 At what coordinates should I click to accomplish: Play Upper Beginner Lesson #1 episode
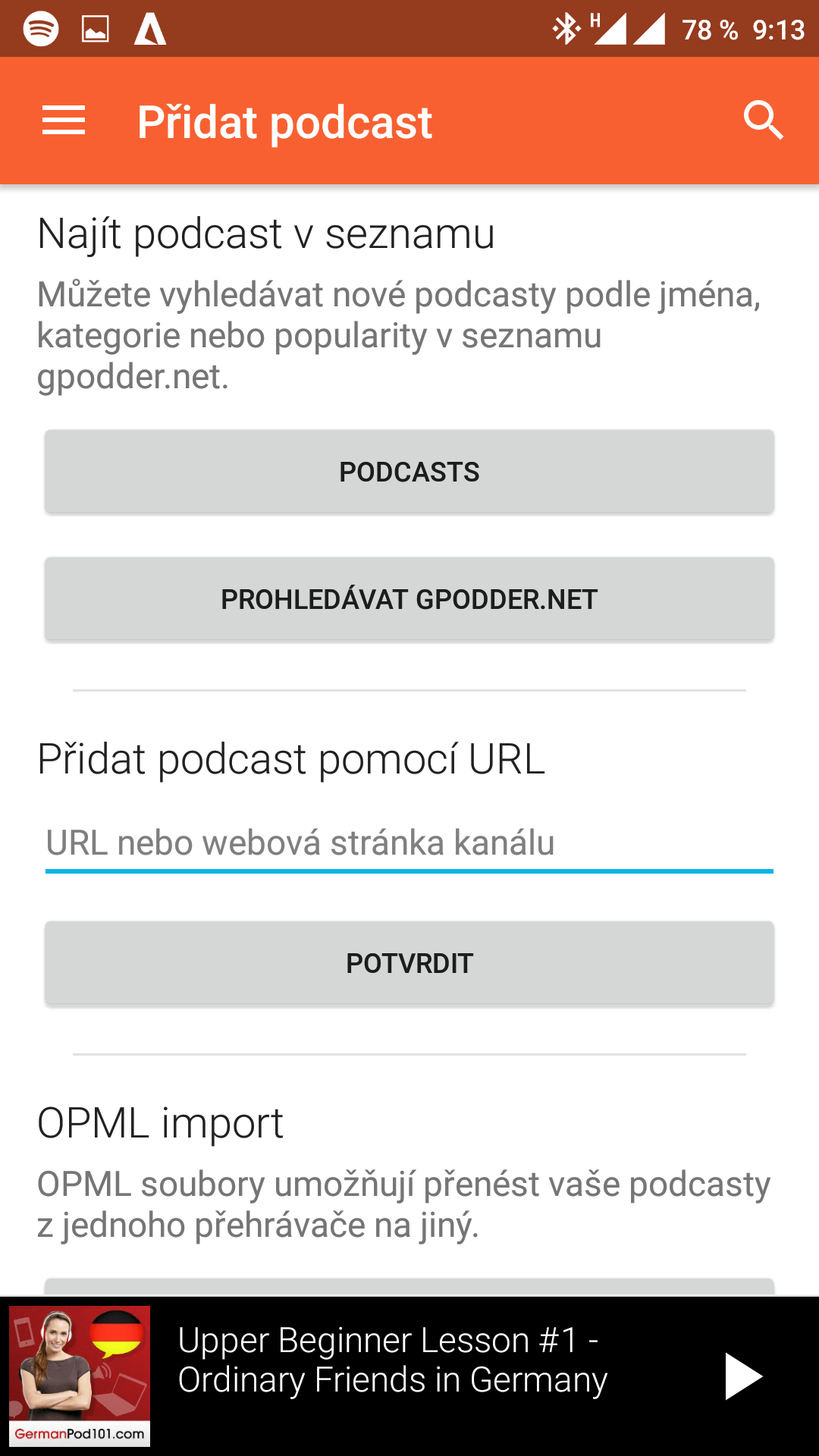pyautogui.click(x=743, y=1376)
